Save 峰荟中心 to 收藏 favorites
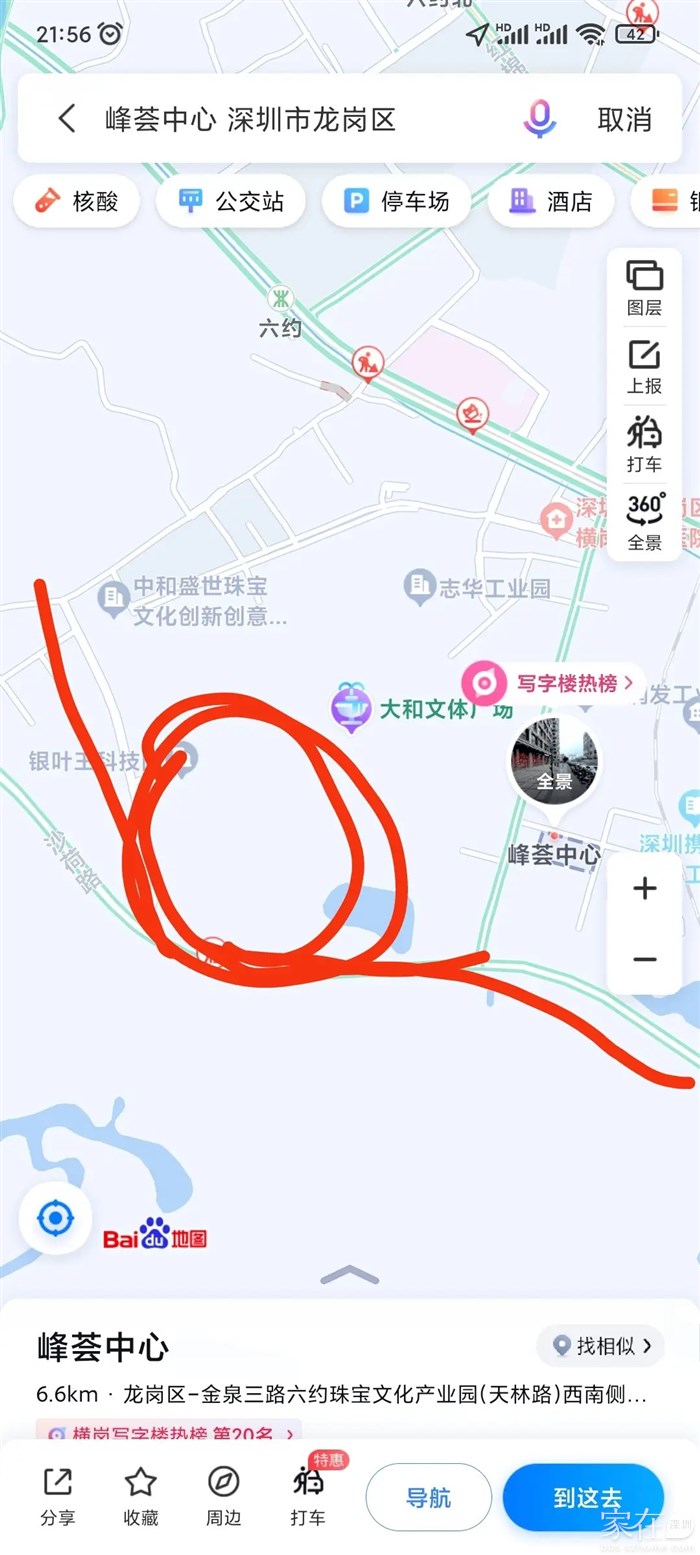Image resolution: width=700 pixels, height=1555 pixels. coord(141,1496)
